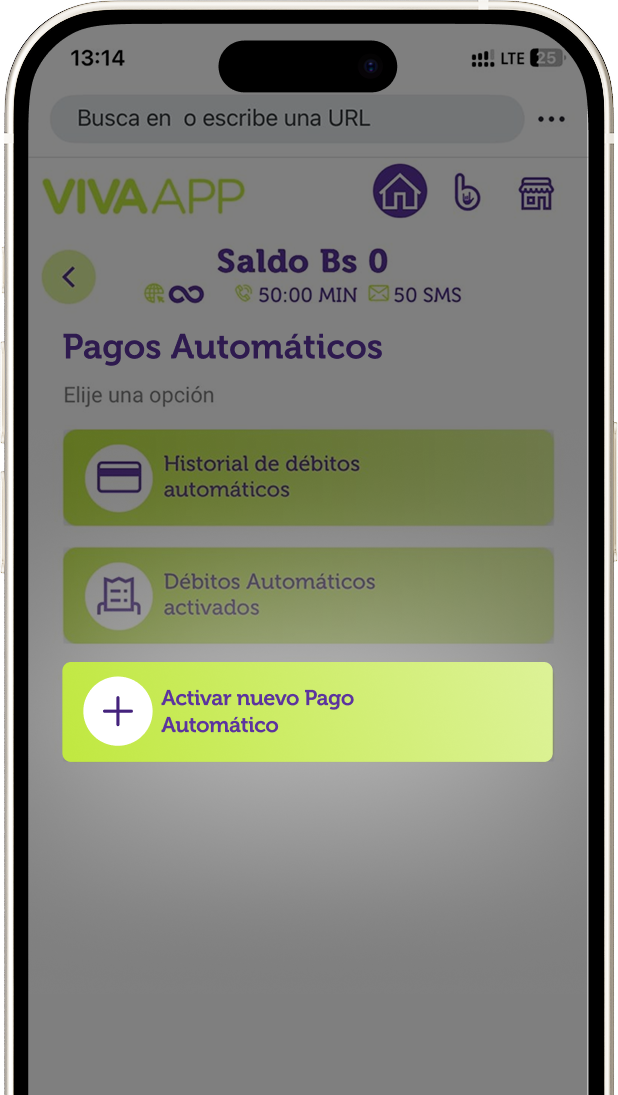Open the browser's three-dot menu
Image resolution: width=618 pixels, height=1095 pixels.
(x=551, y=119)
